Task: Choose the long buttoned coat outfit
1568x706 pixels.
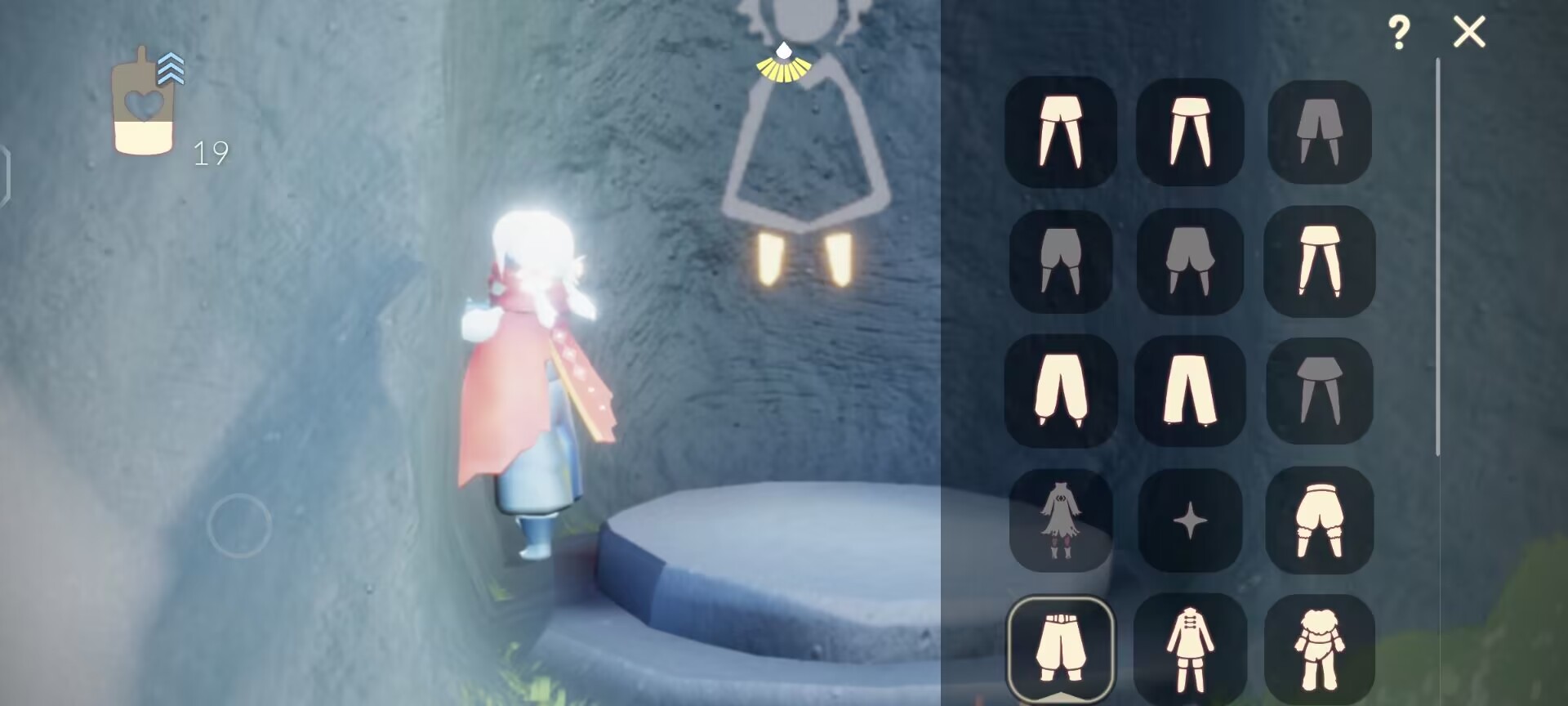Action: point(1190,650)
